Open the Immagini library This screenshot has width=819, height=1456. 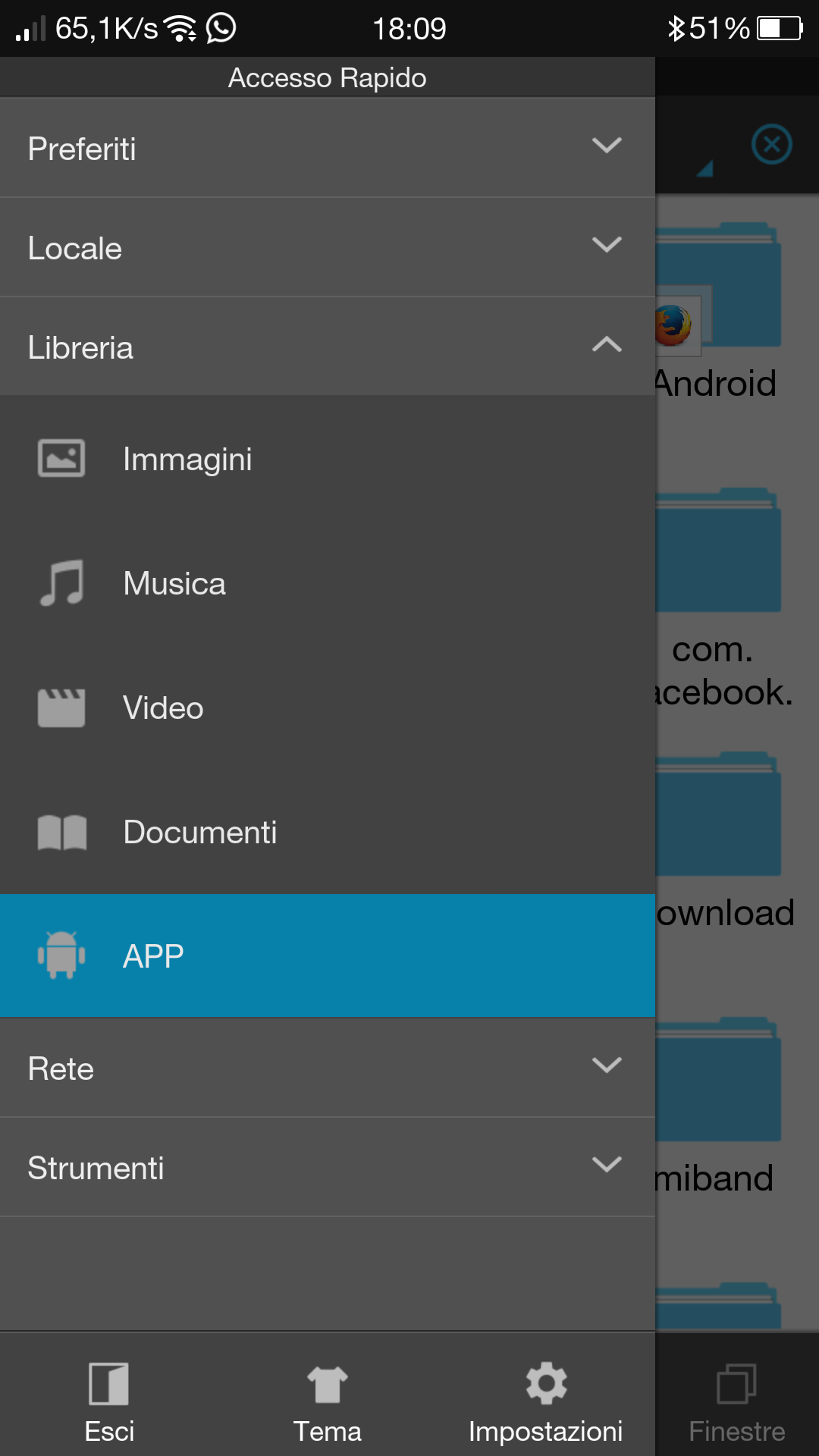328,459
